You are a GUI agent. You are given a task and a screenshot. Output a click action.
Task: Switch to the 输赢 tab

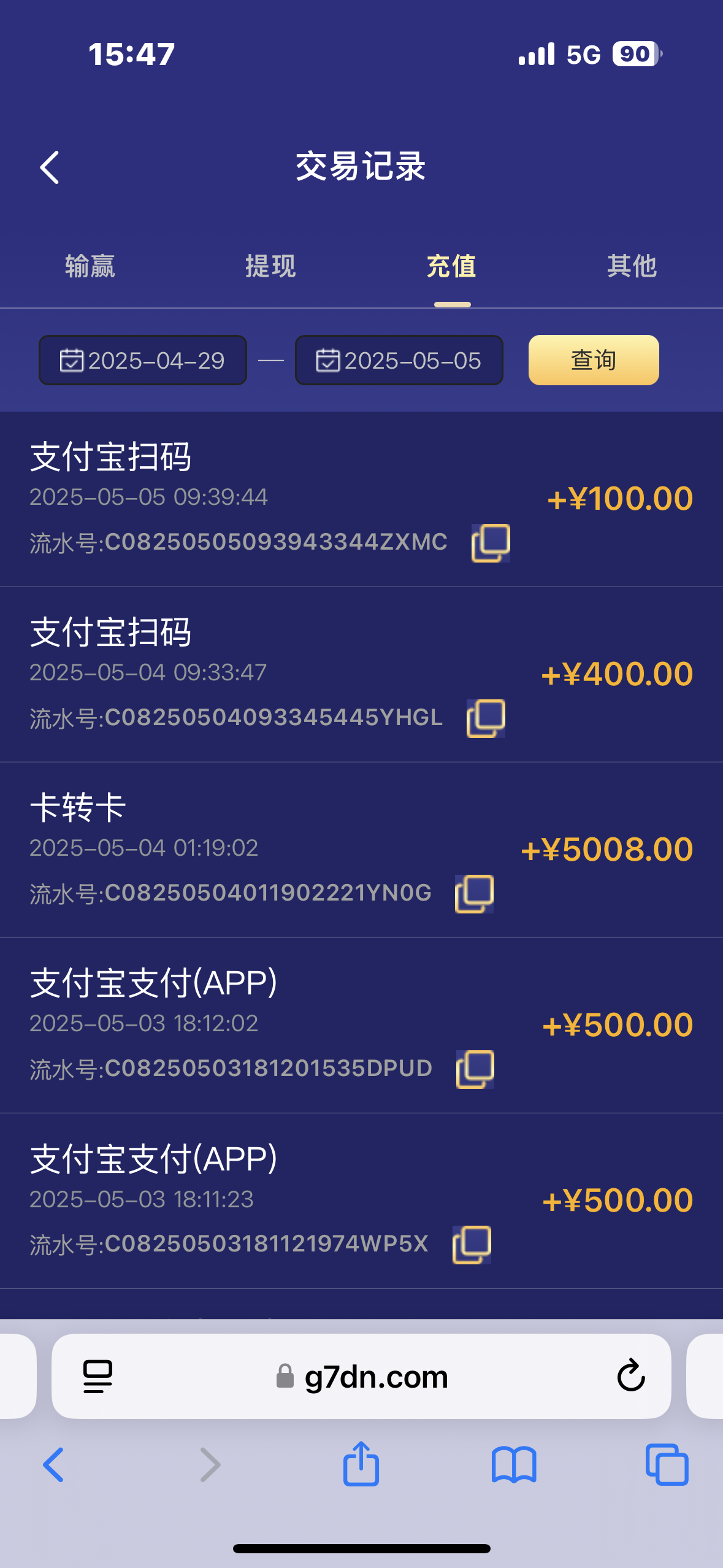(90, 266)
